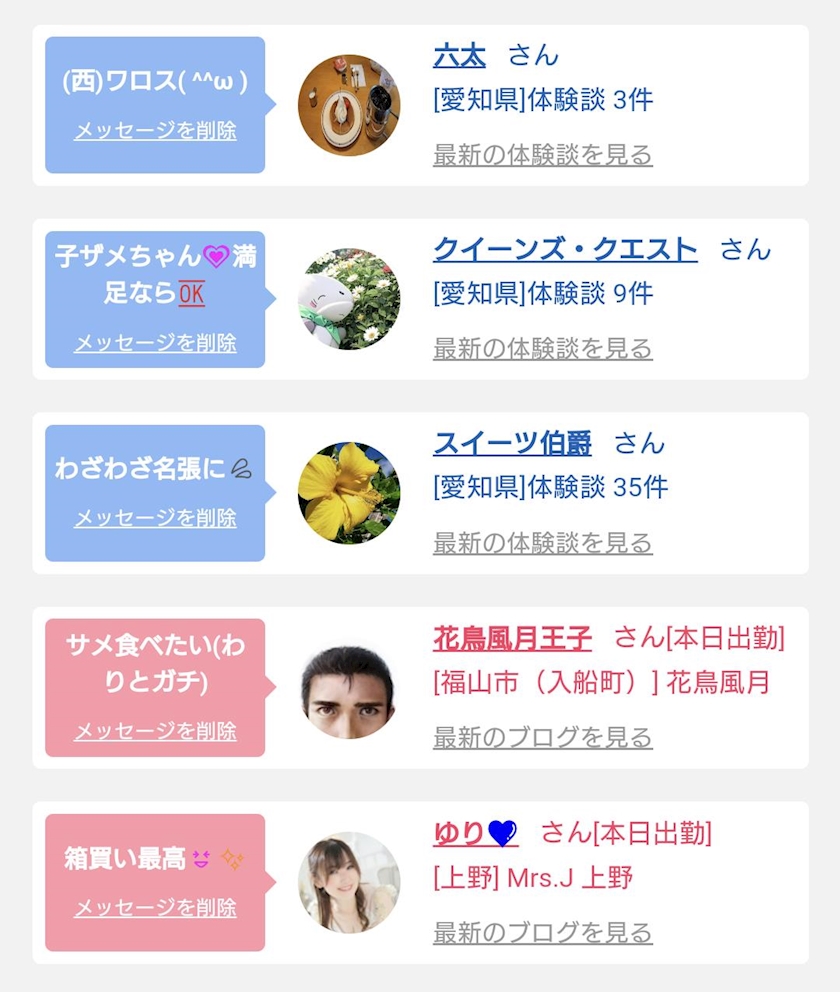Delete the わざわざ名張に message
This screenshot has width=840, height=992.
point(155,518)
